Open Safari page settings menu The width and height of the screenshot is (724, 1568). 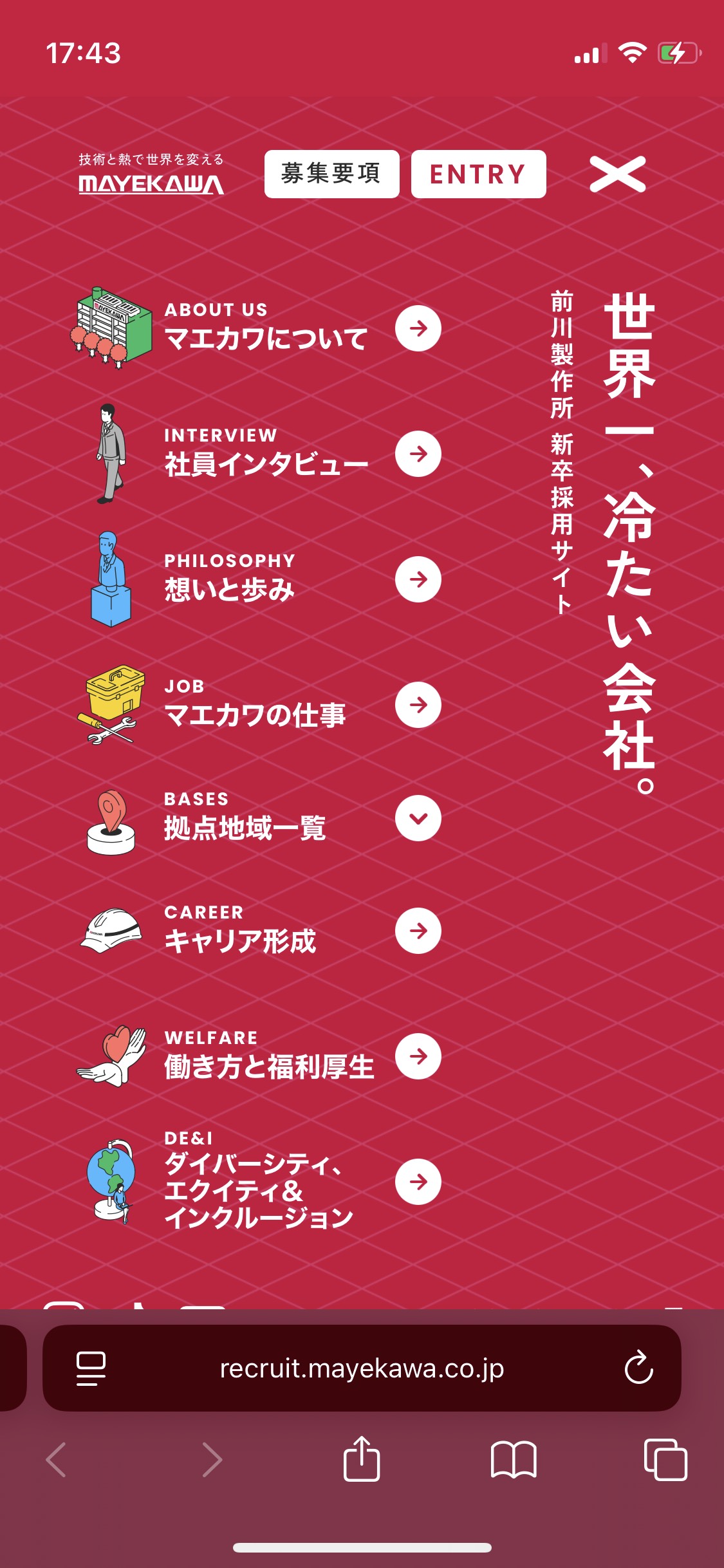point(91,1368)
